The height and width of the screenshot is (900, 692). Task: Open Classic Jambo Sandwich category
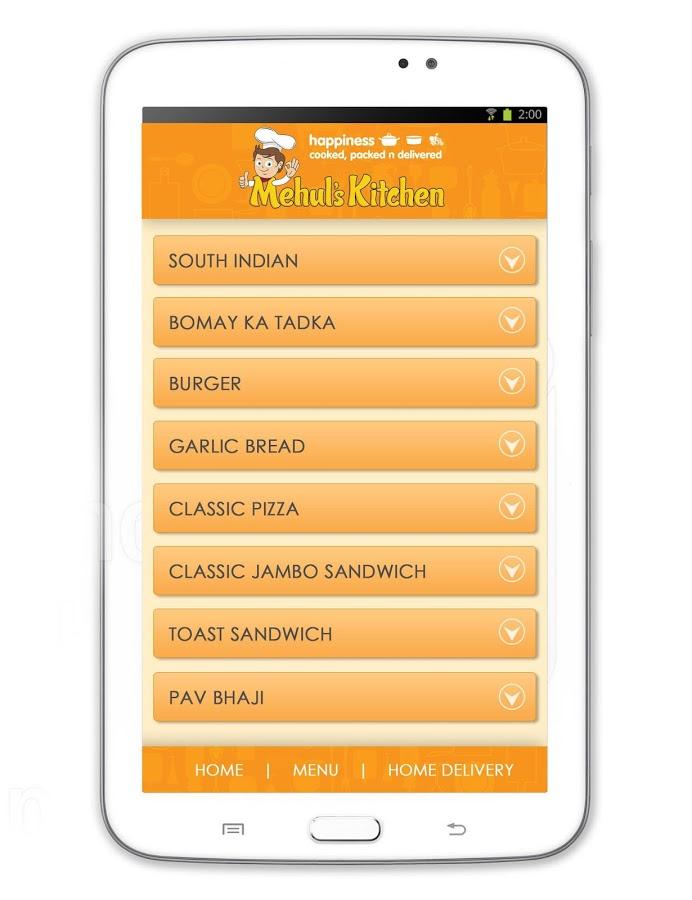click(345, 571)
